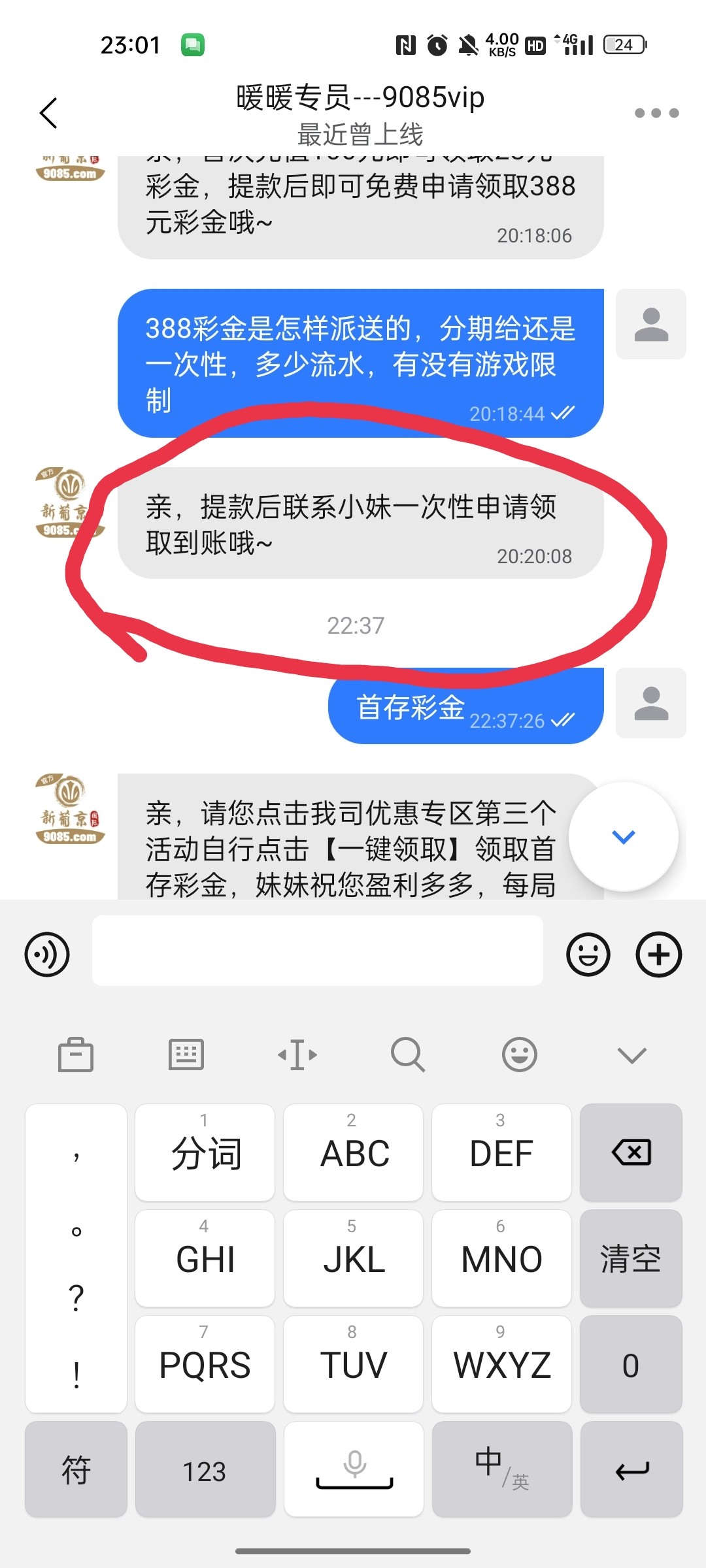Switch to numeric keypad with the 123 key
706x1568 pixels.
205,1470
